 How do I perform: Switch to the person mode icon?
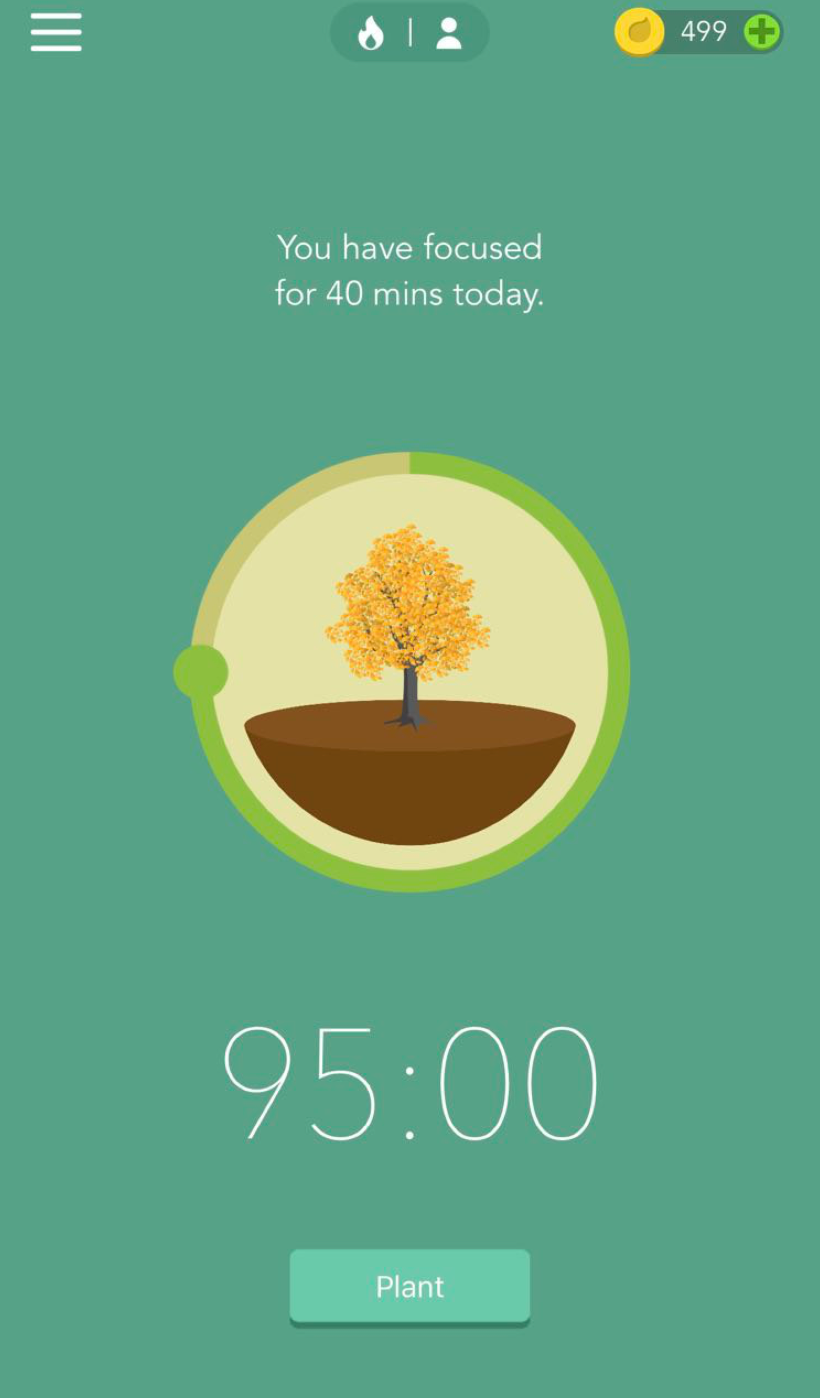pyautogui.click(x=449, y=34)
